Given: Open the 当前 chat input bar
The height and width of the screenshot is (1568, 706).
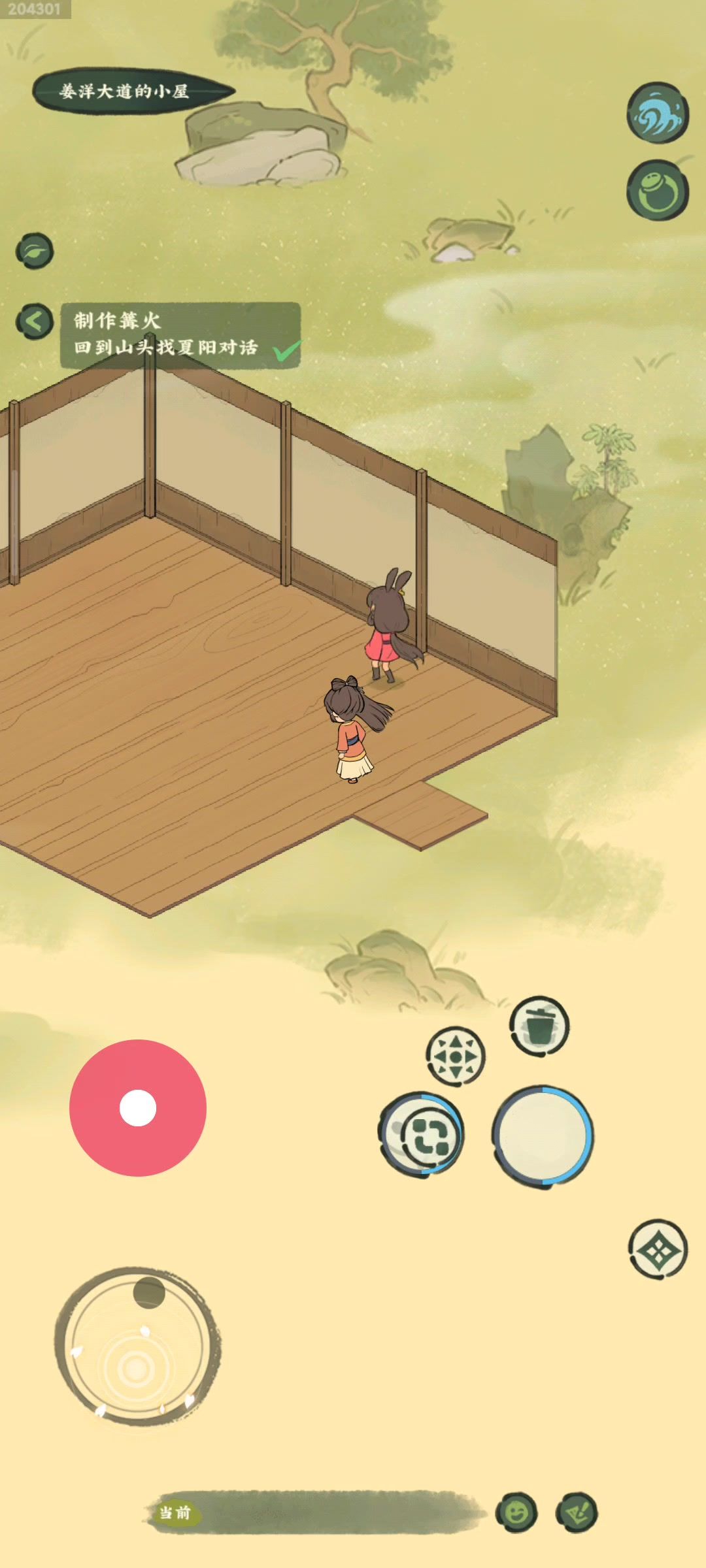Looking at the screenshot, I should point(316,1512).
